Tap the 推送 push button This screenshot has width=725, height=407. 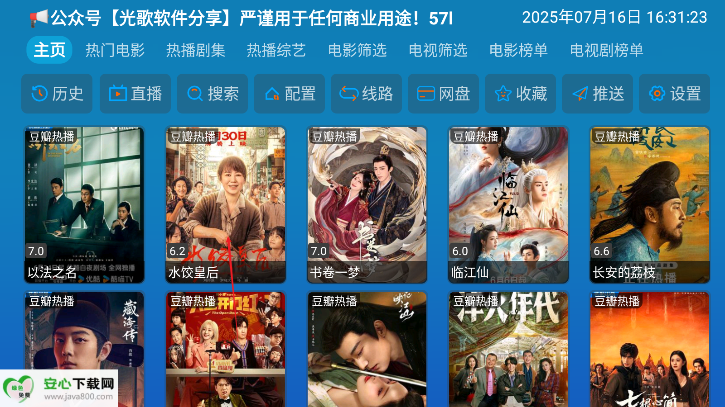[598, 94]
